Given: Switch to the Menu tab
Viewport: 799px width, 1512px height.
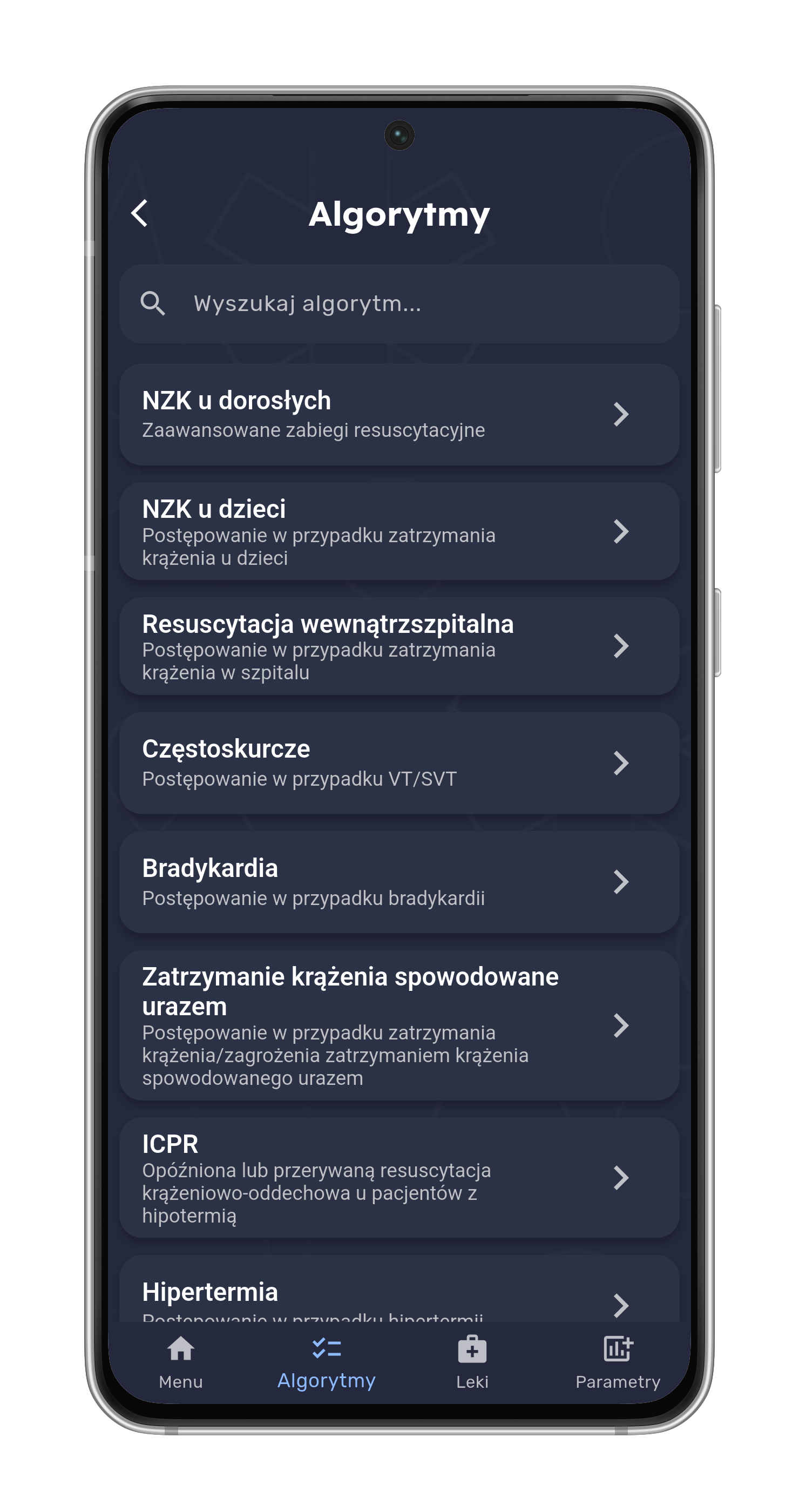Looking at the screenshot, I should pos(181,1363).
